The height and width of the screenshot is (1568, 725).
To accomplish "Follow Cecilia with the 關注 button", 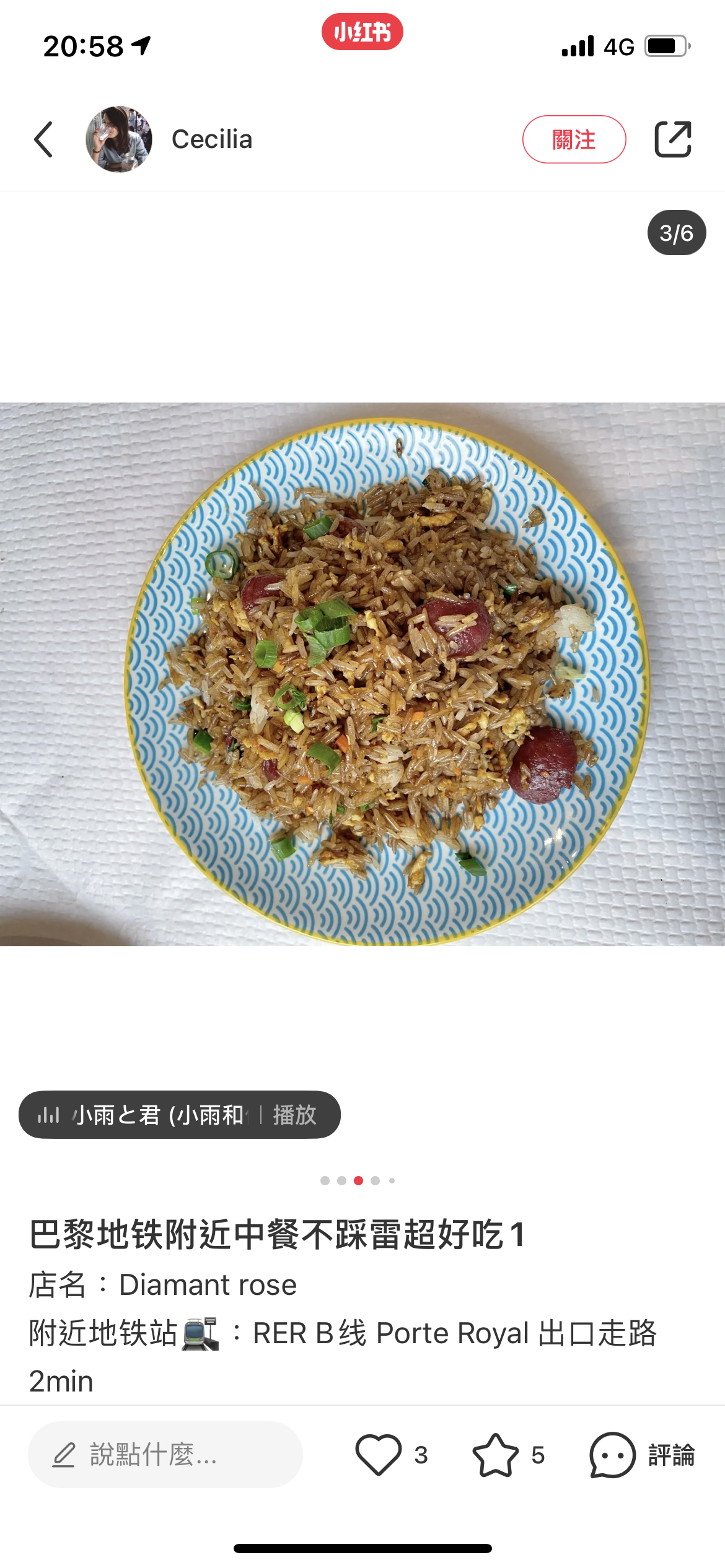I will [574, 139].
